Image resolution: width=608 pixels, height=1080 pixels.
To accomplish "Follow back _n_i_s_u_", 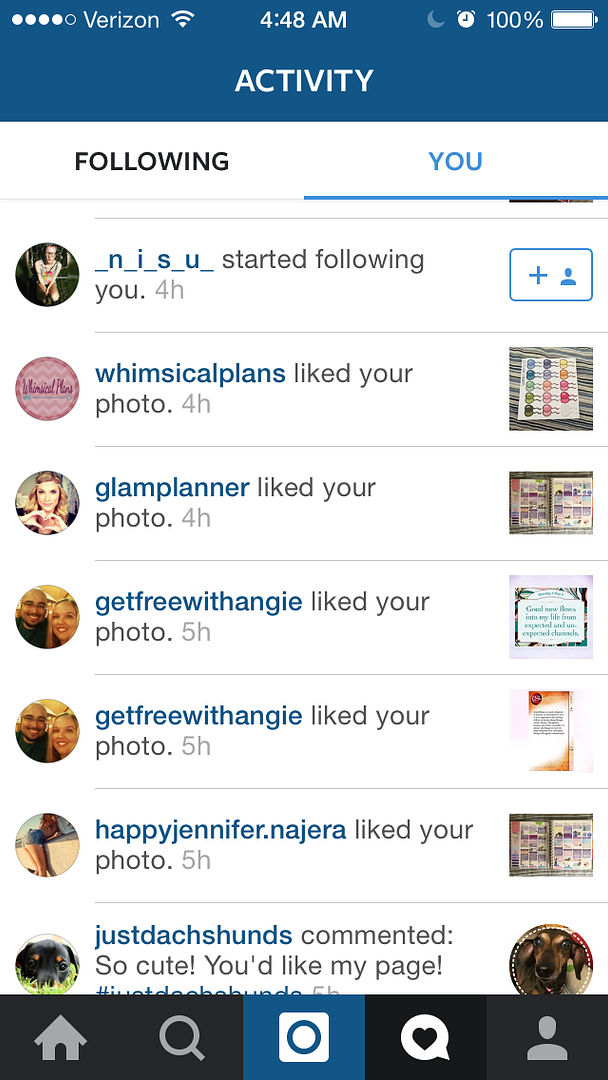I will pyautogui.click(x=551, y=275).
